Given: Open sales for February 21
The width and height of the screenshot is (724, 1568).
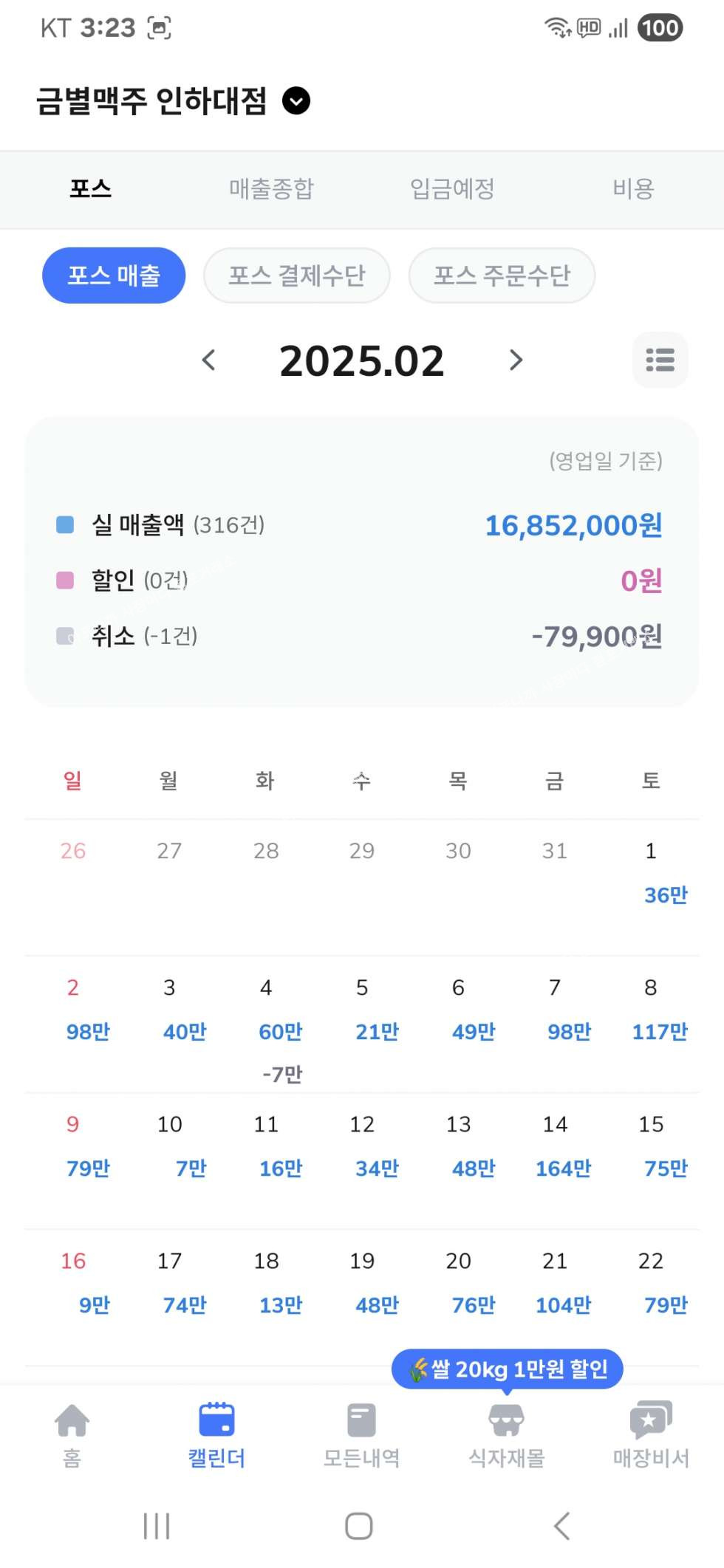Looking at the screenshot, I should [x=556, y=1285].
